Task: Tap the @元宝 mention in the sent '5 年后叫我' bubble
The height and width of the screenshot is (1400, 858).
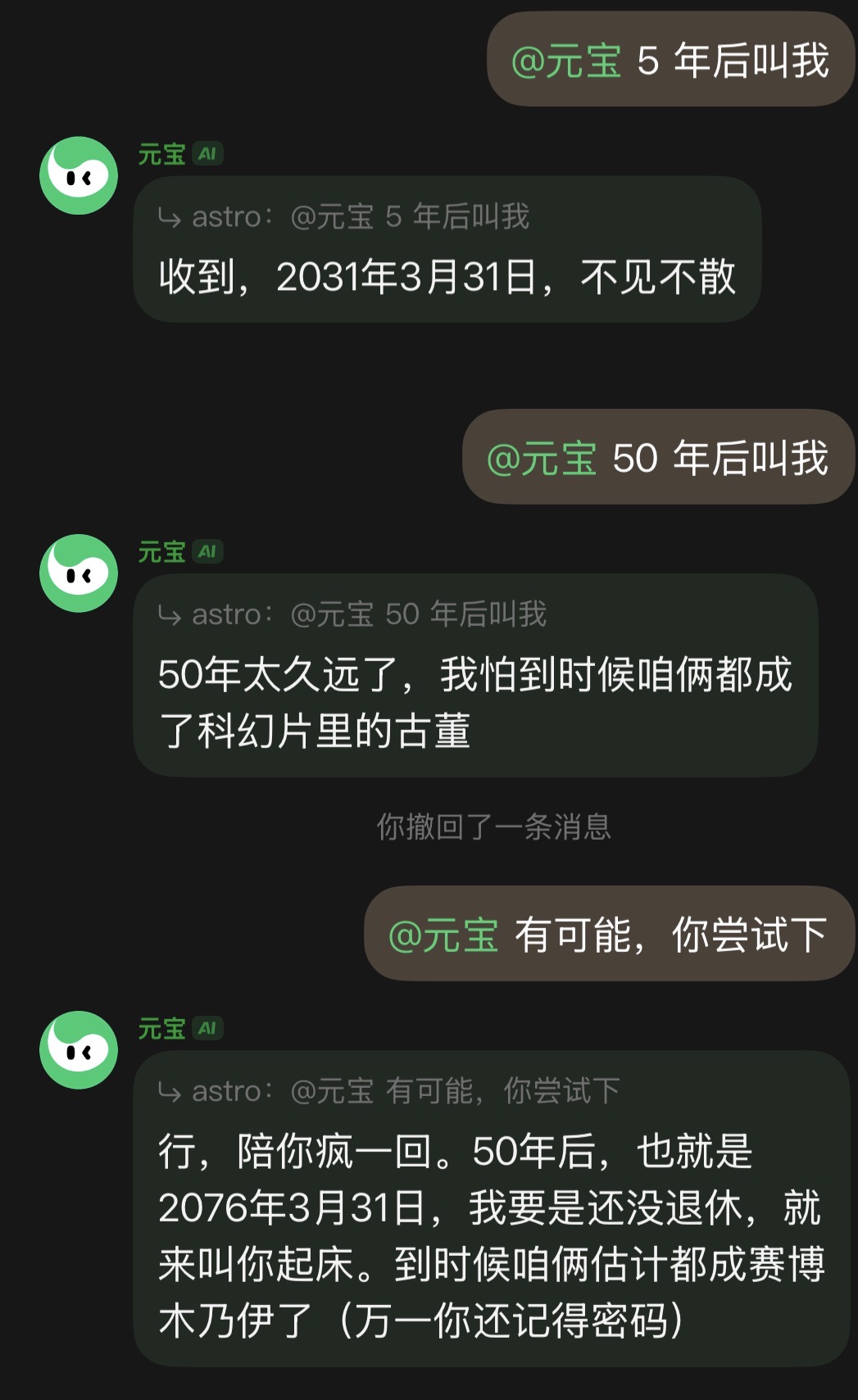Action: (x=566, y=61)
